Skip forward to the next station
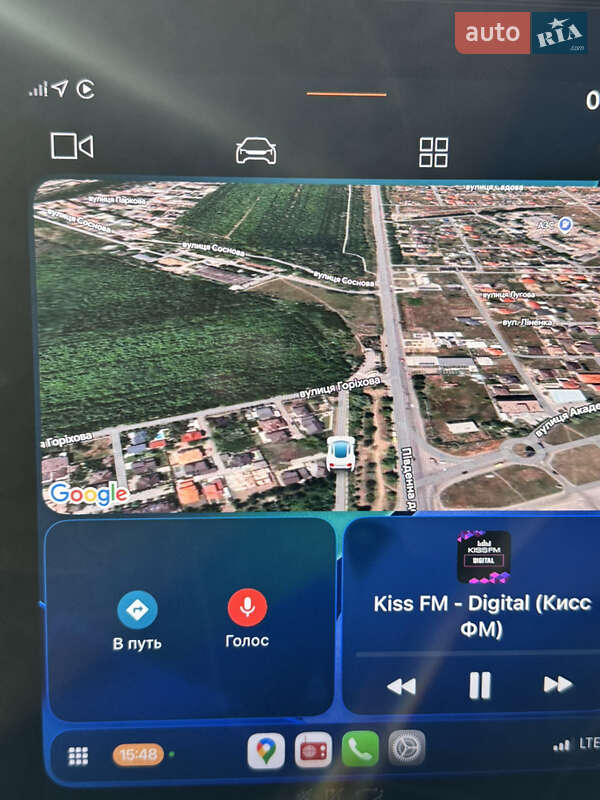The image size is (600, 800). click(557, 685)
